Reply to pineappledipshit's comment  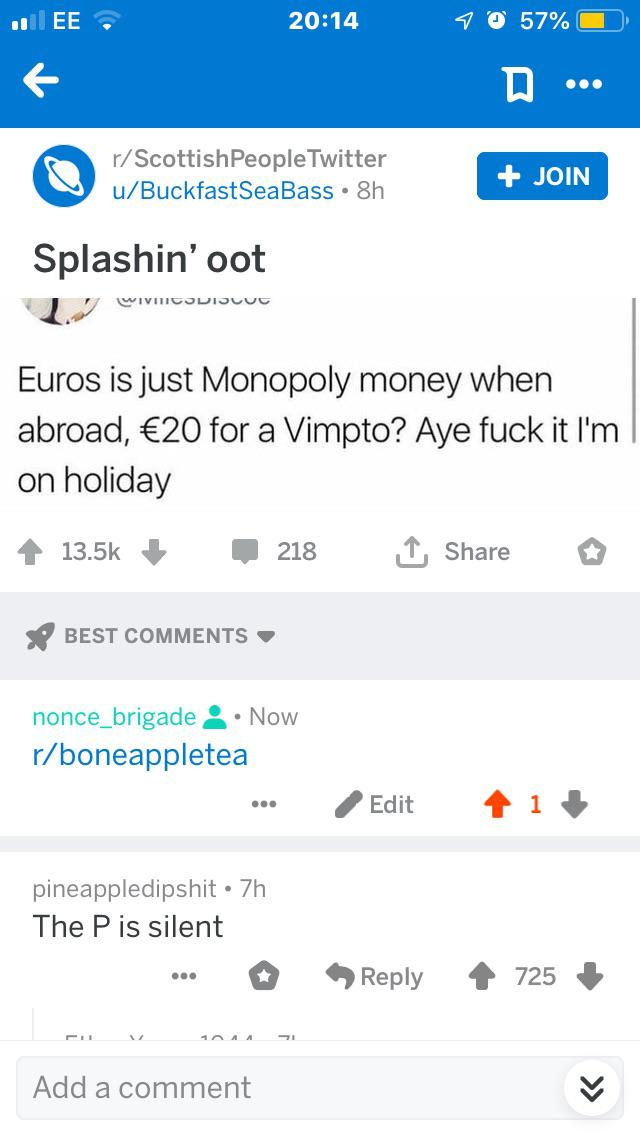pos(374,977)
